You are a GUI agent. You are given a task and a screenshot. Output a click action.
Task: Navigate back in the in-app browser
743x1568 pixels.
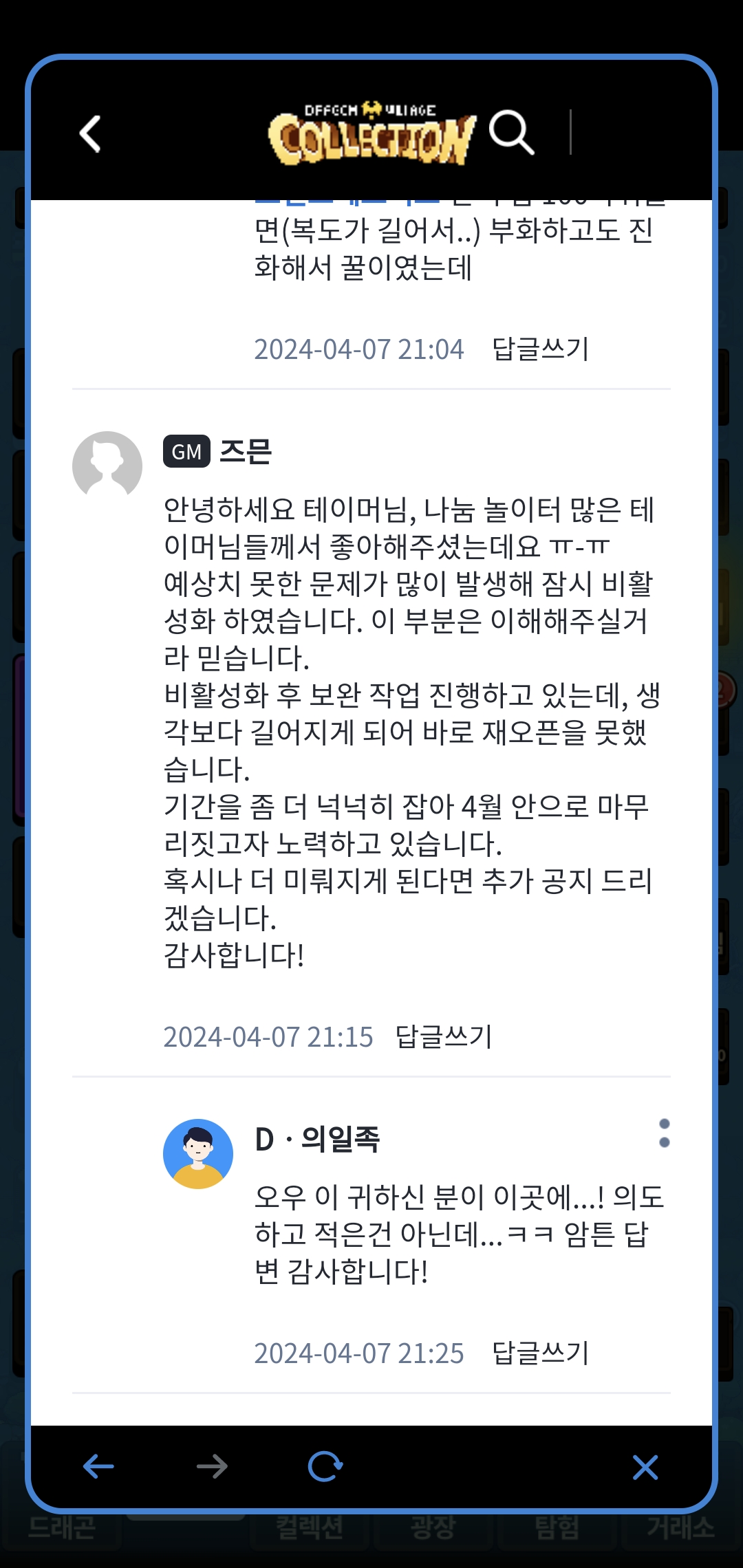pos(98,1466)
